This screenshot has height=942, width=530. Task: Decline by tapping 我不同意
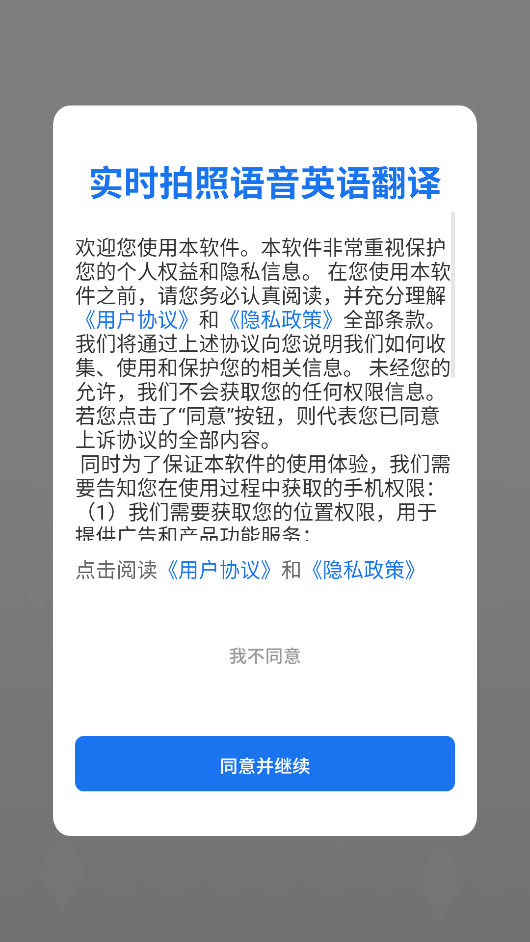pos(264,656)
